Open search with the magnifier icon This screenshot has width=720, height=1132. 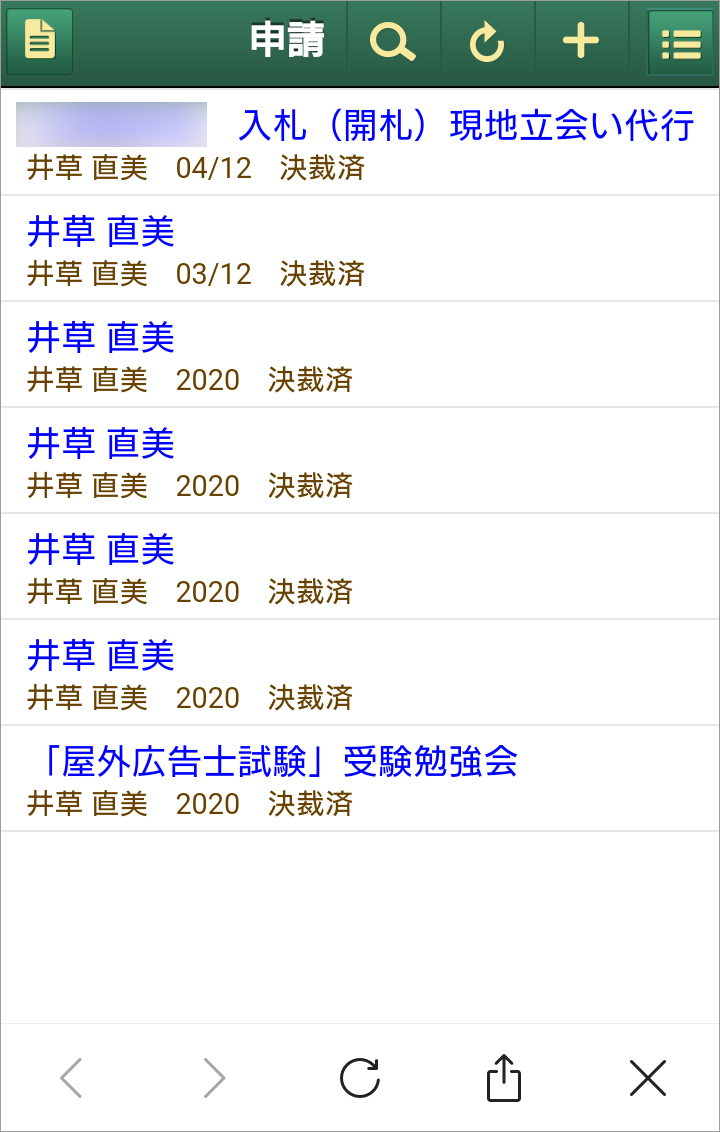pos(393,42)
